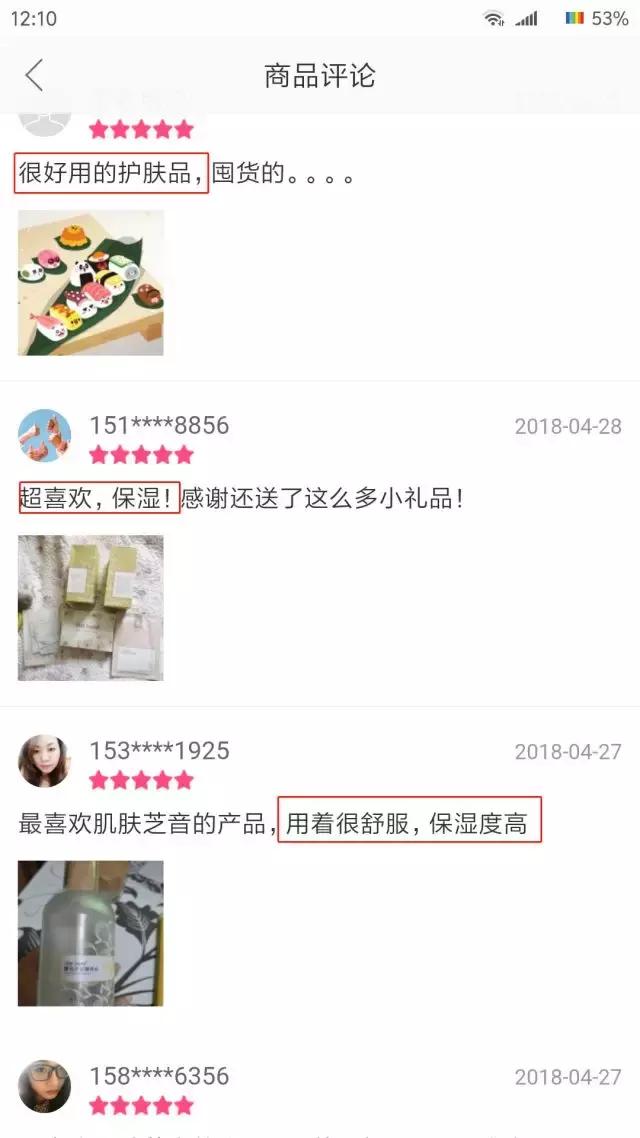The height and width of the screenshot is (1138, 640).
Task: Open the sushi cartoon review photo
Action: tap(91, 283)
